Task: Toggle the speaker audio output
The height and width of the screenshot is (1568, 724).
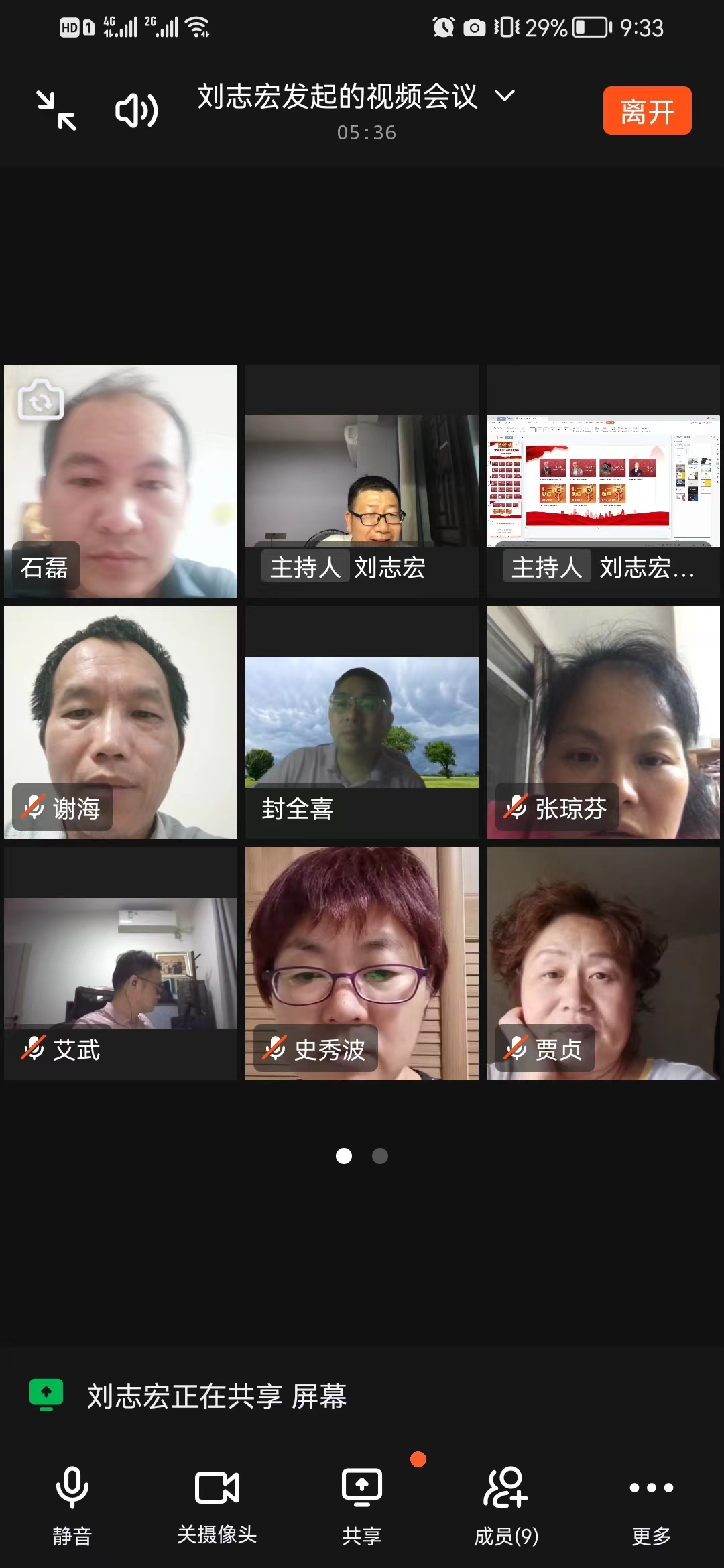Action: [137, 111]
